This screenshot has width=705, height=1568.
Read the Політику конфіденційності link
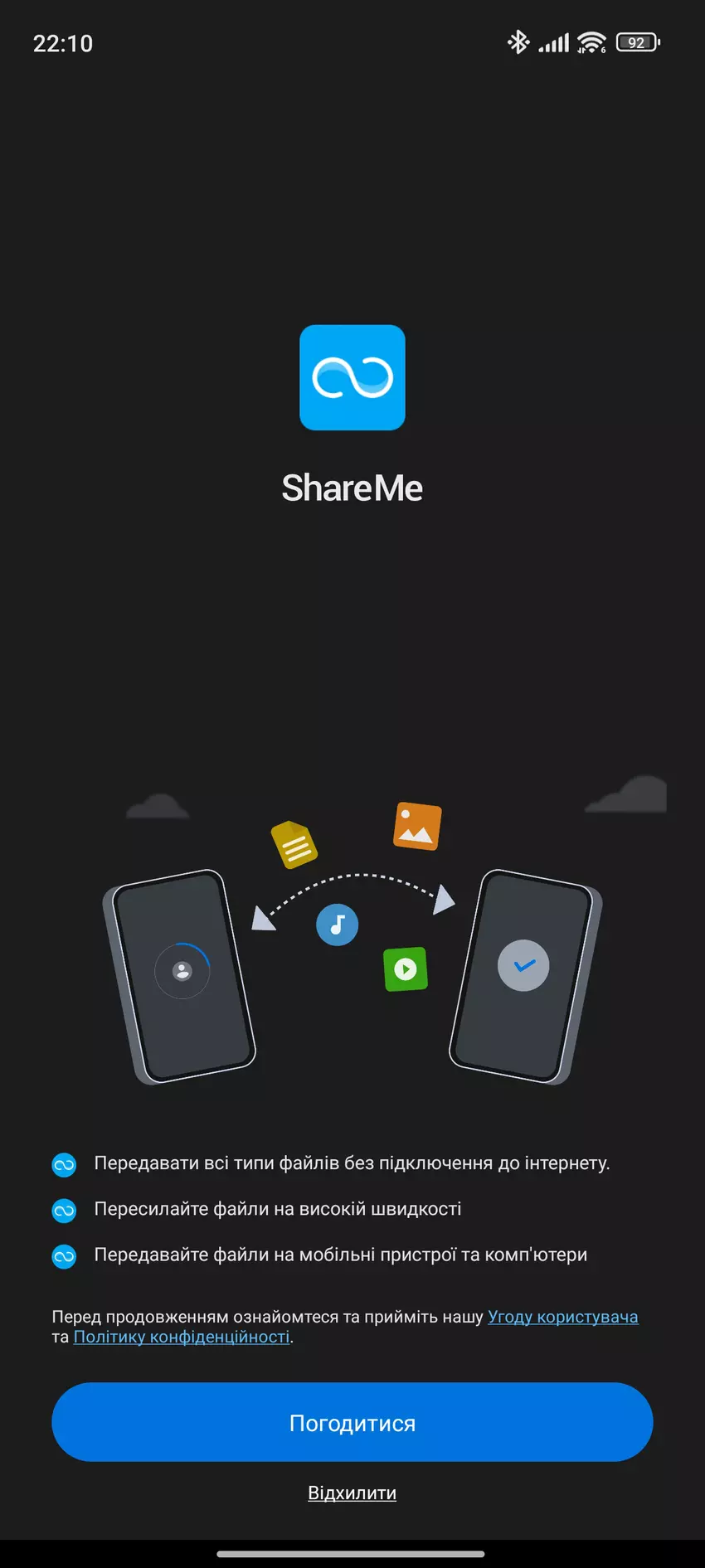(182, 1337)
